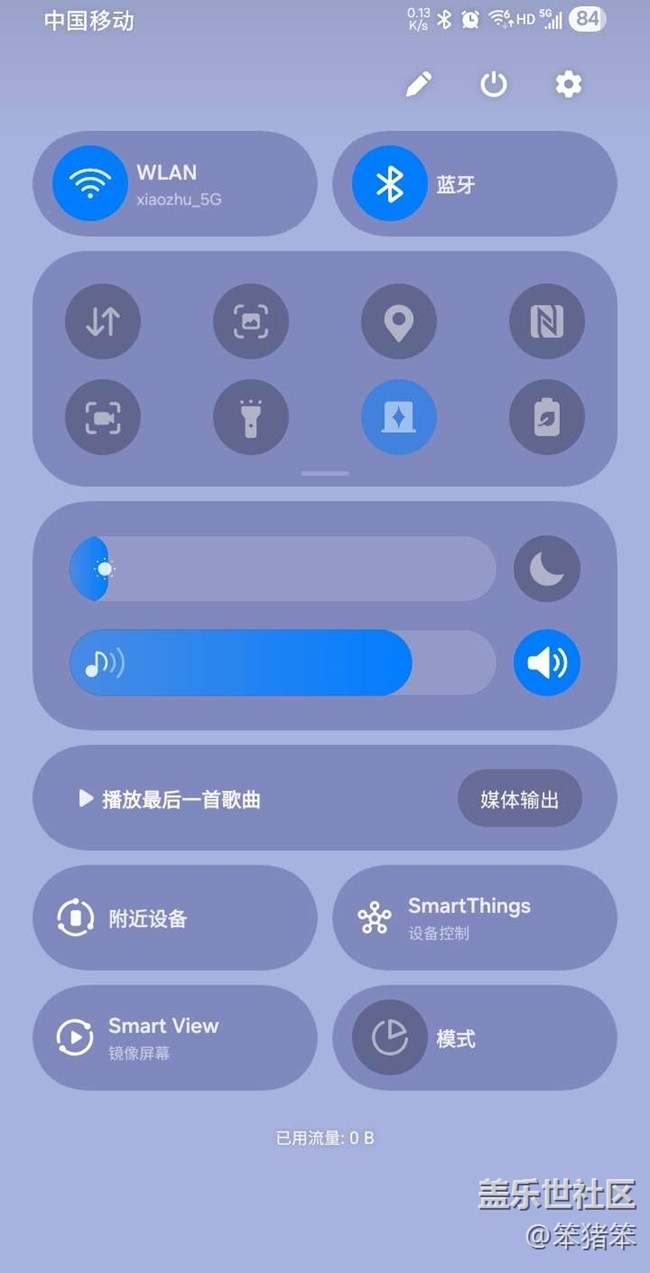Play the last song (播放最后一首歌曲)
Screen dimensions: 650x1273
170,799
